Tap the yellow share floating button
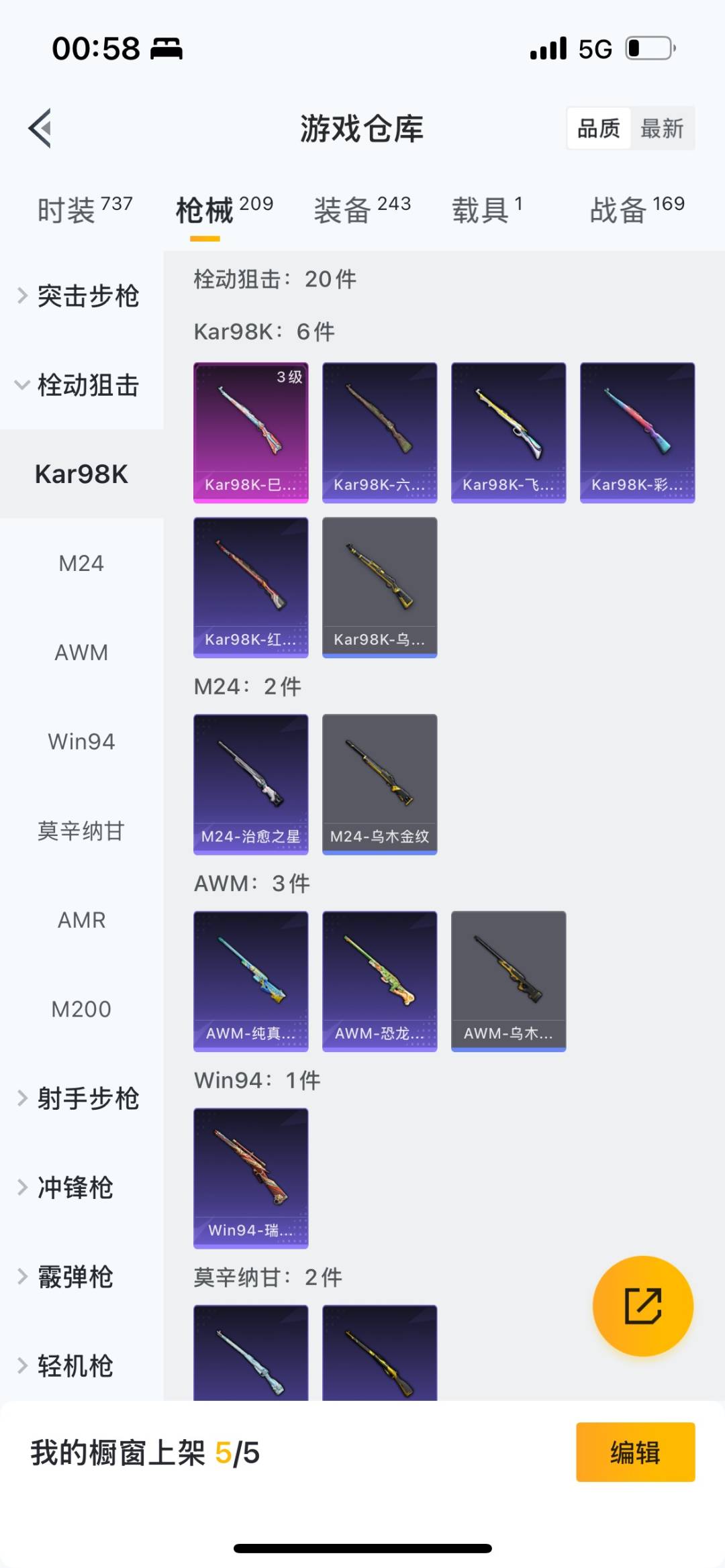 click(x=642, y=1306)
